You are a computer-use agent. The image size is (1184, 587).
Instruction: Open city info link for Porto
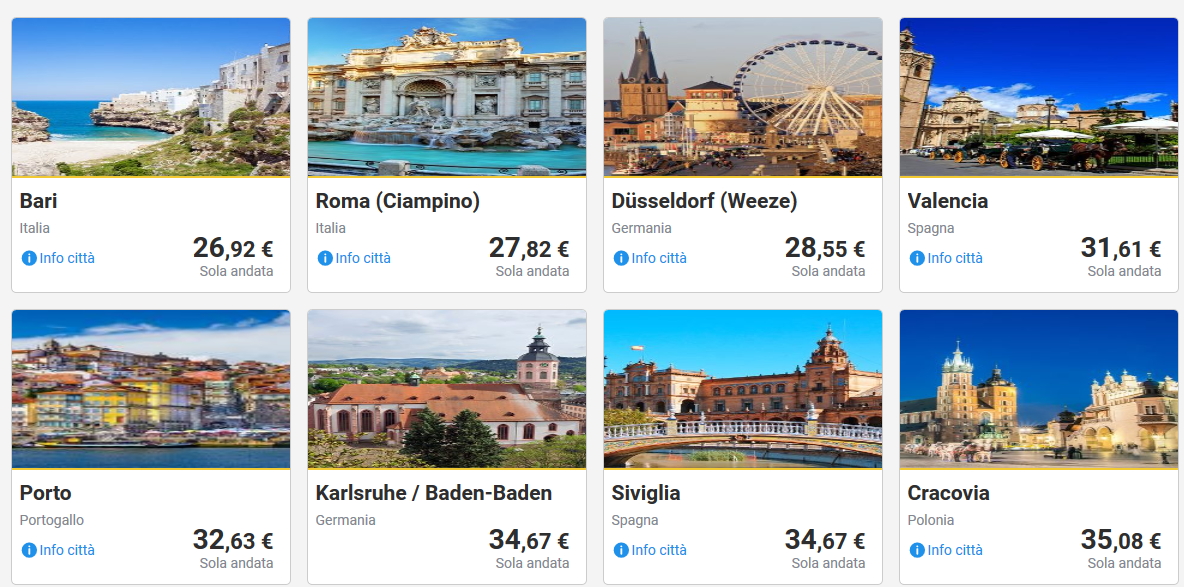[x=59, y=550]
